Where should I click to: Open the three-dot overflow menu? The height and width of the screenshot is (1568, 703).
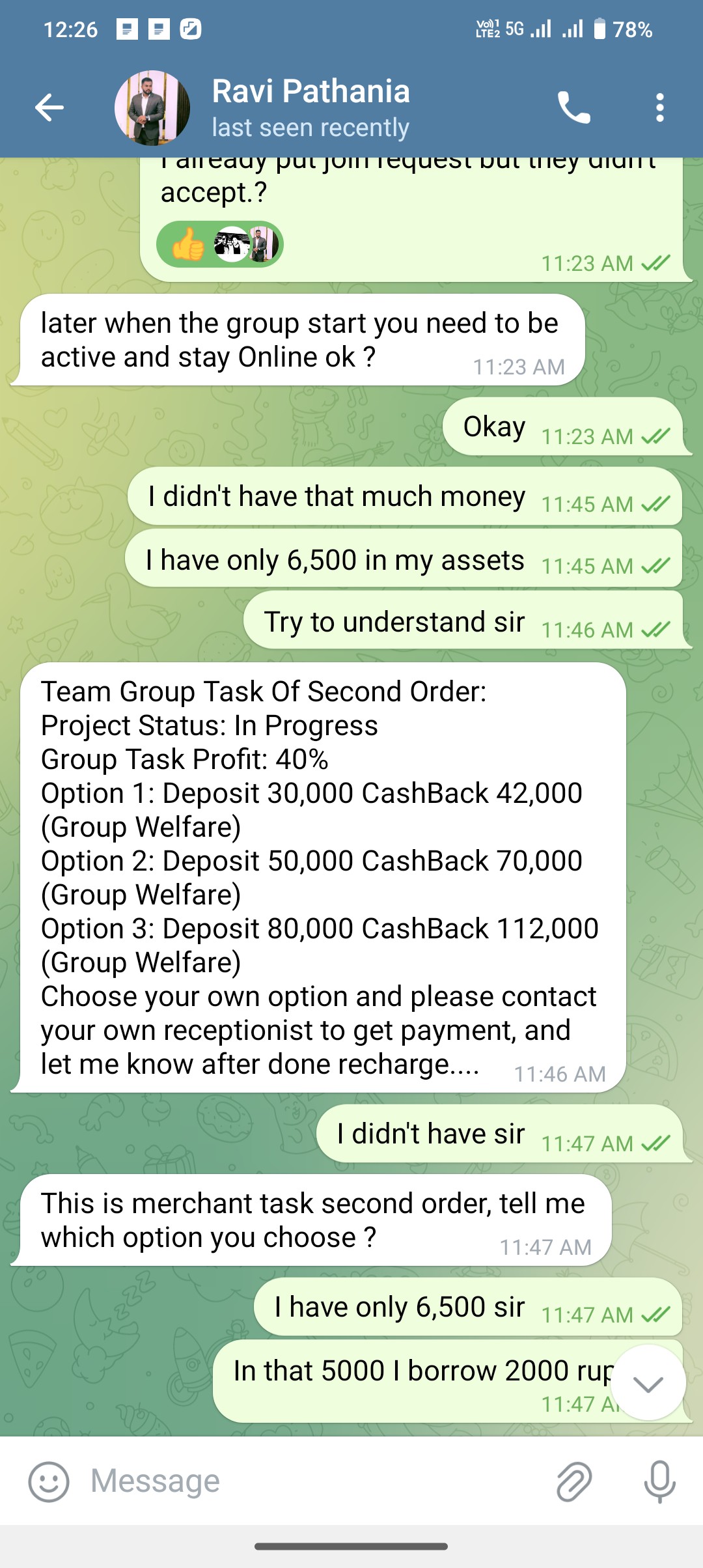[660, 107]
